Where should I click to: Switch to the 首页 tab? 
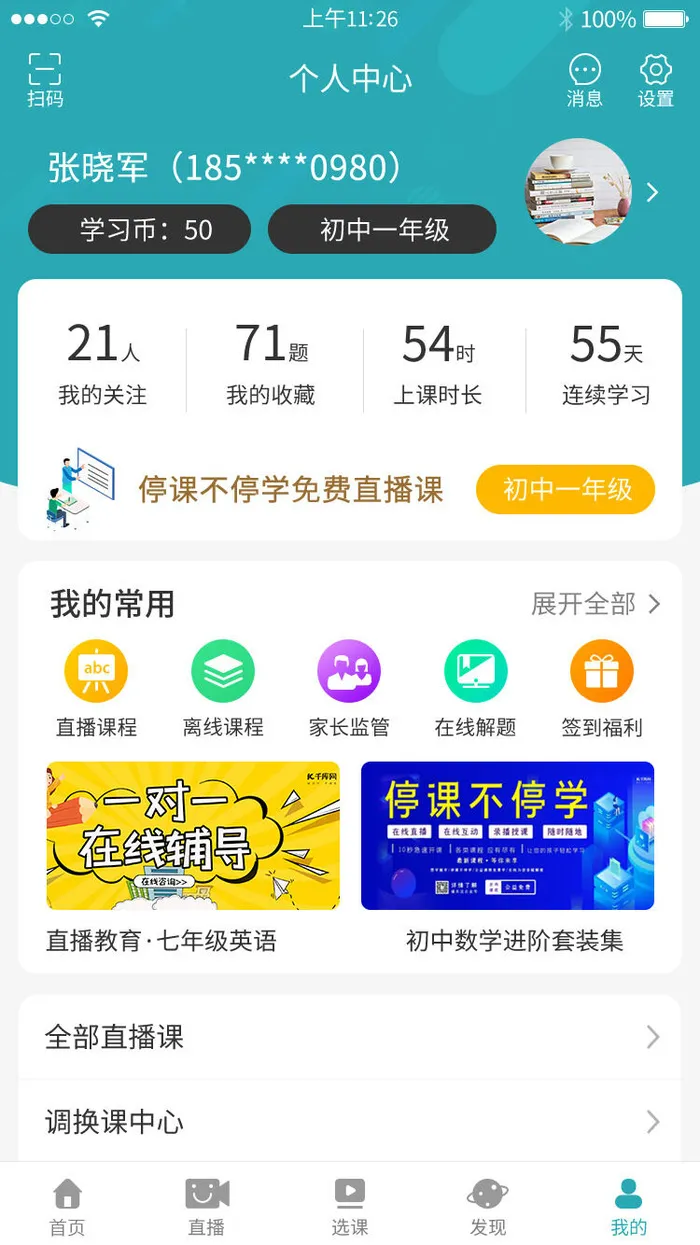coord(68,1205)
